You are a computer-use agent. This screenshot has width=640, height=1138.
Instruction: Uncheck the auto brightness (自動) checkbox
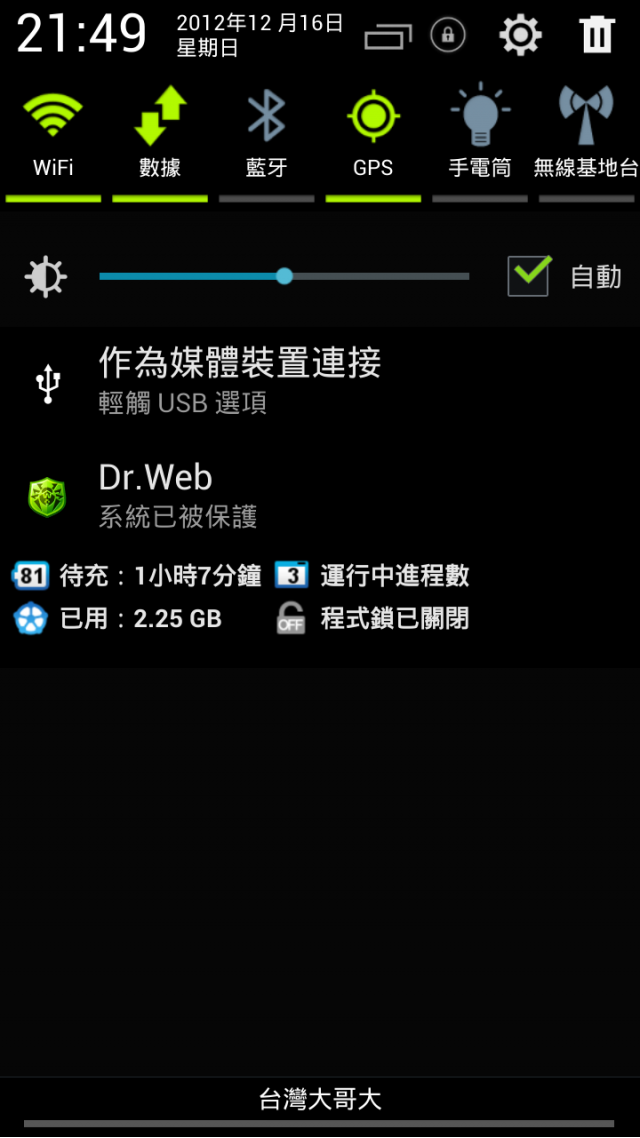click(x=529, y=276)
